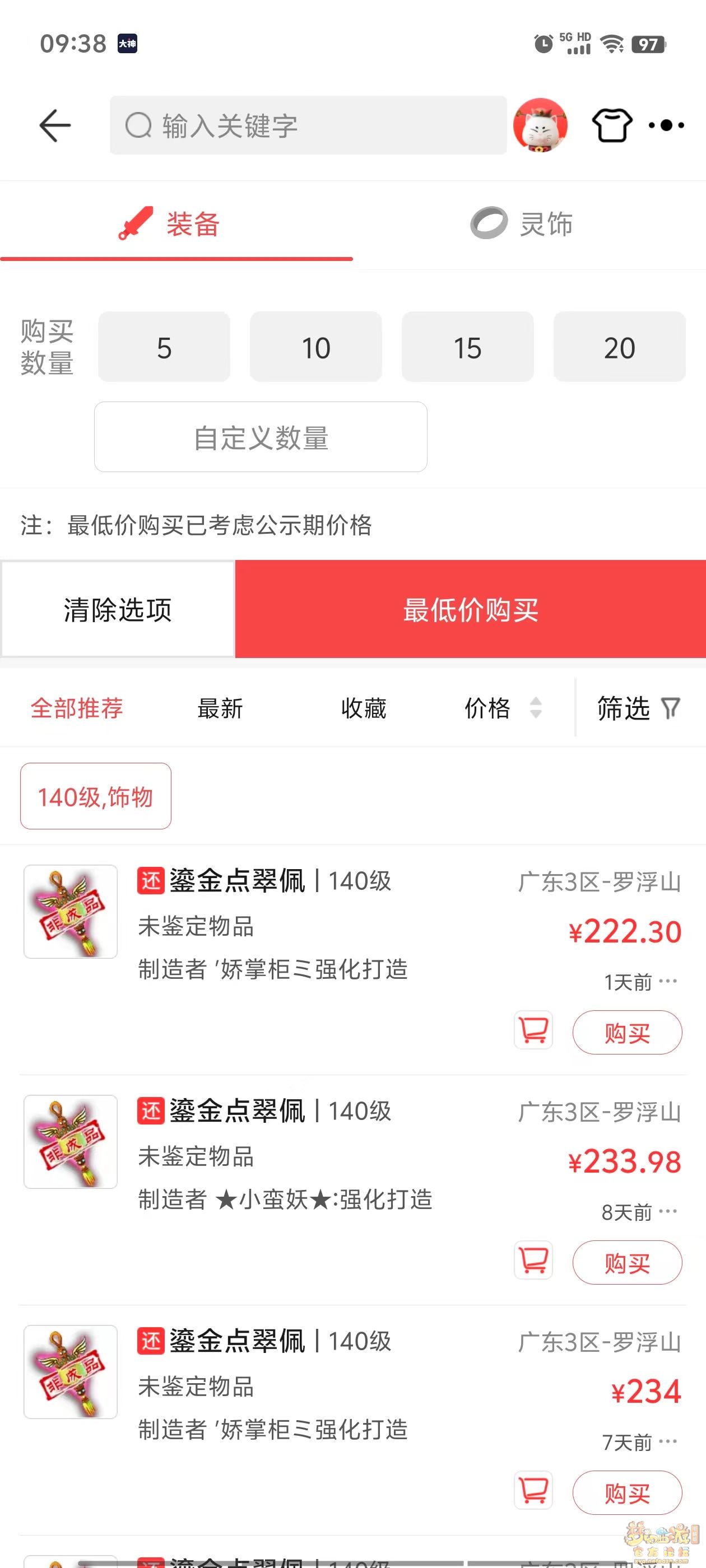Sort listings by 最新
706x1568 pixels.
pyautogui.click(x=220, y=708)
